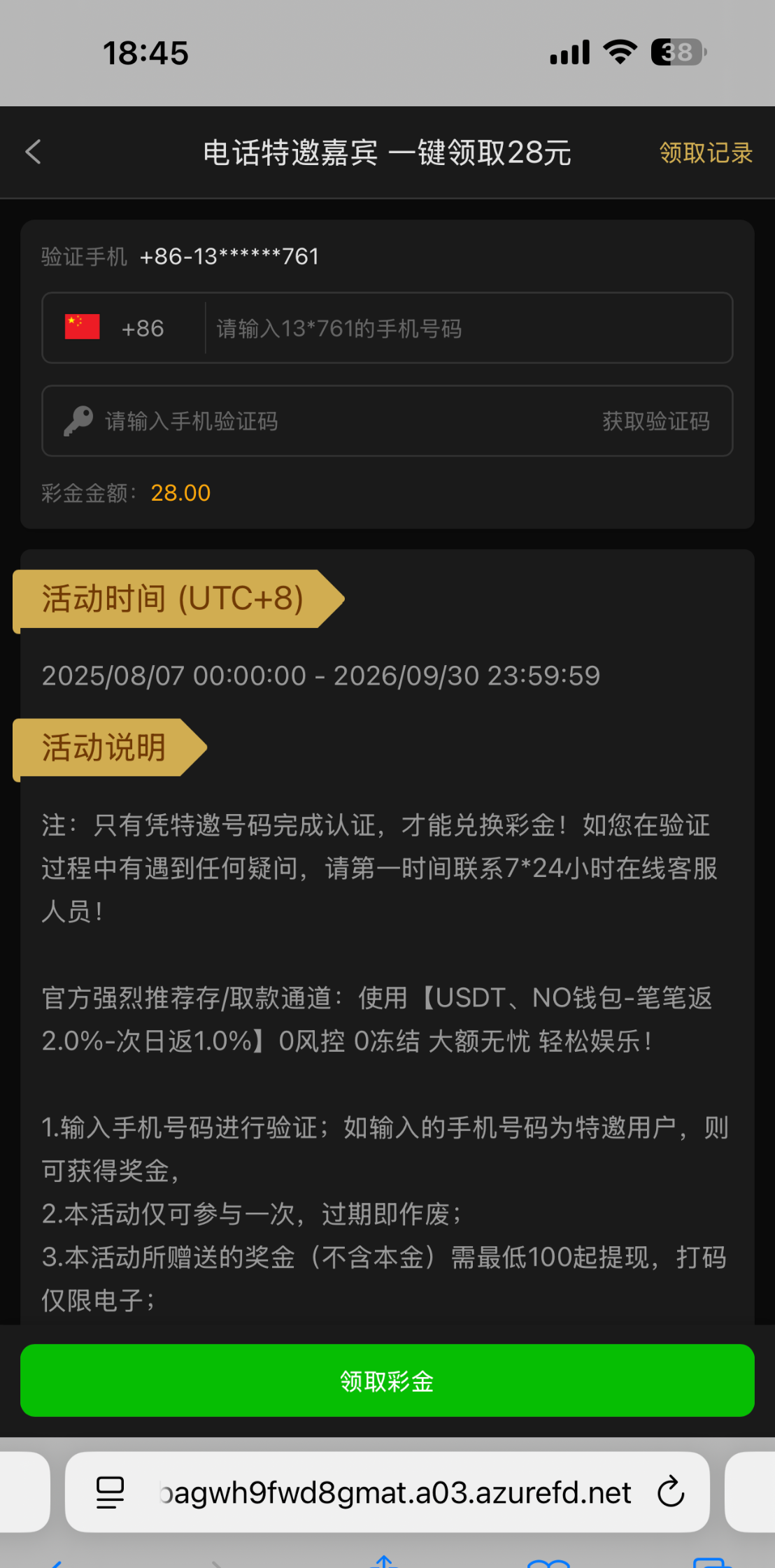Focus the 请输入手机验证码 code field
Viewport: 775px width, 1568px height.
pyautogui.click(x=336, y=421)
